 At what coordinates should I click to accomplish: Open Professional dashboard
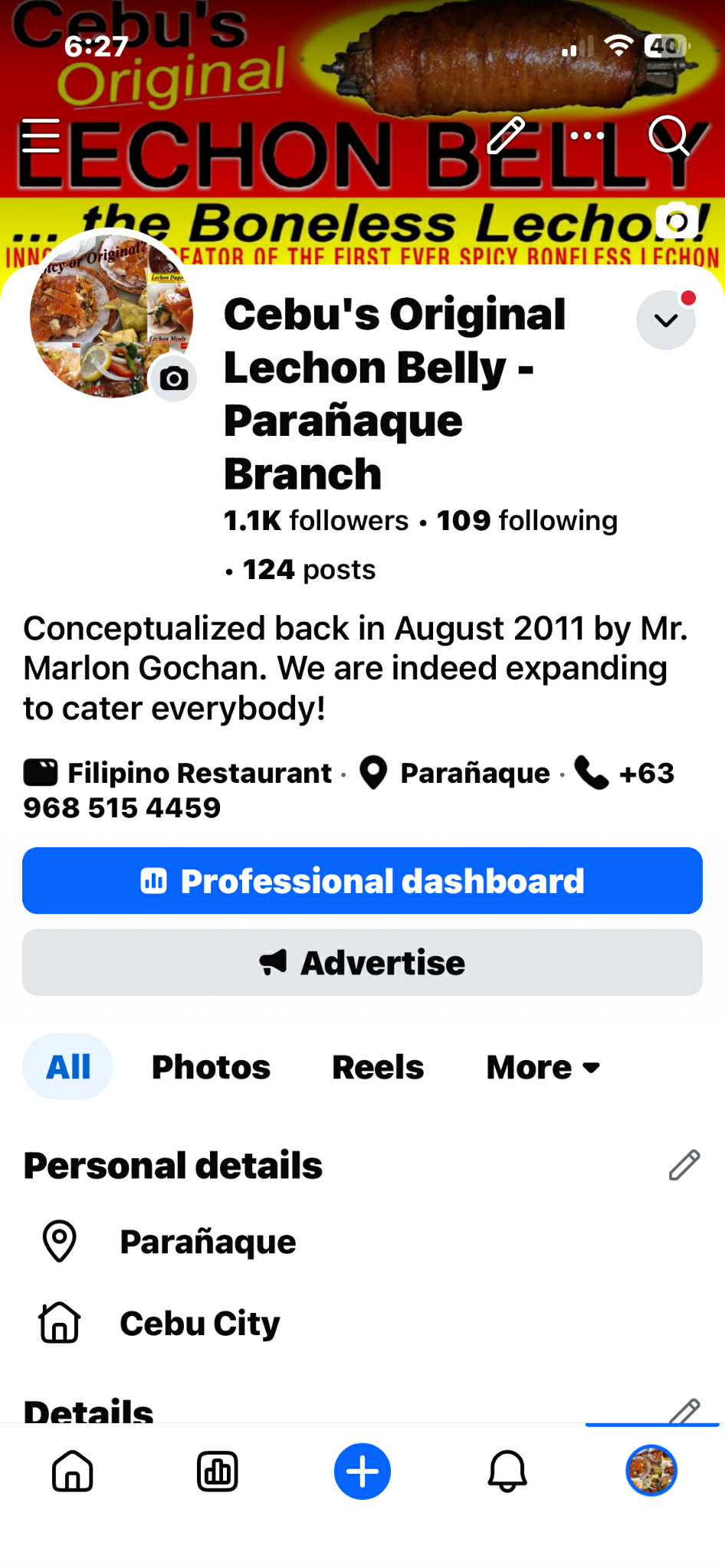(x=362, y=880)
